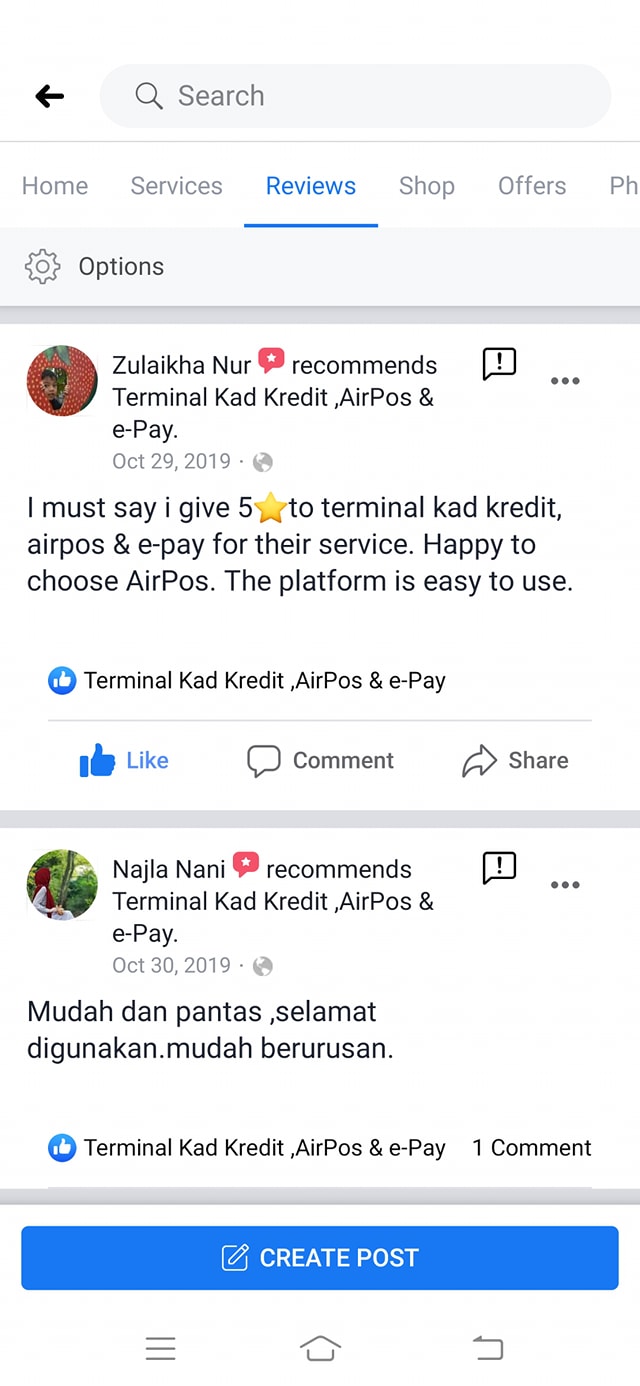The image size is (640, 1386).
Task: Open the Shop tab
Action: coord(426,186)
